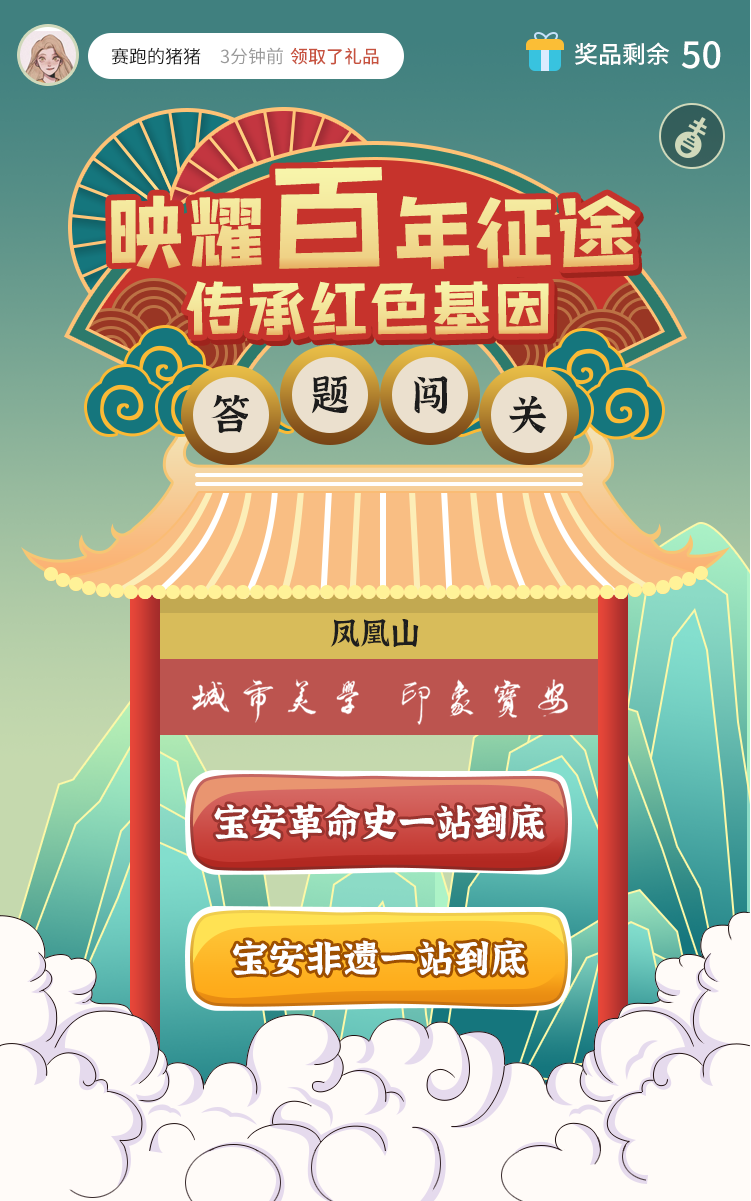Toggle the background music icon
The height and width of the screenshot is (1201, 751).
point(691,136)
